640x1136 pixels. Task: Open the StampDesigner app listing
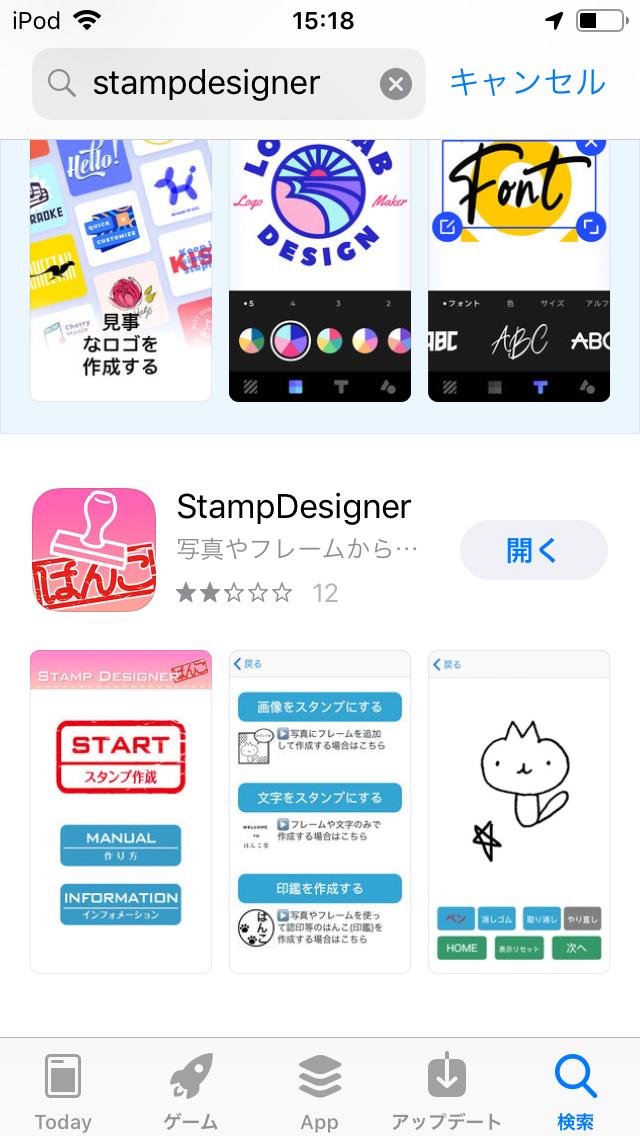click(x=294, y=507)
